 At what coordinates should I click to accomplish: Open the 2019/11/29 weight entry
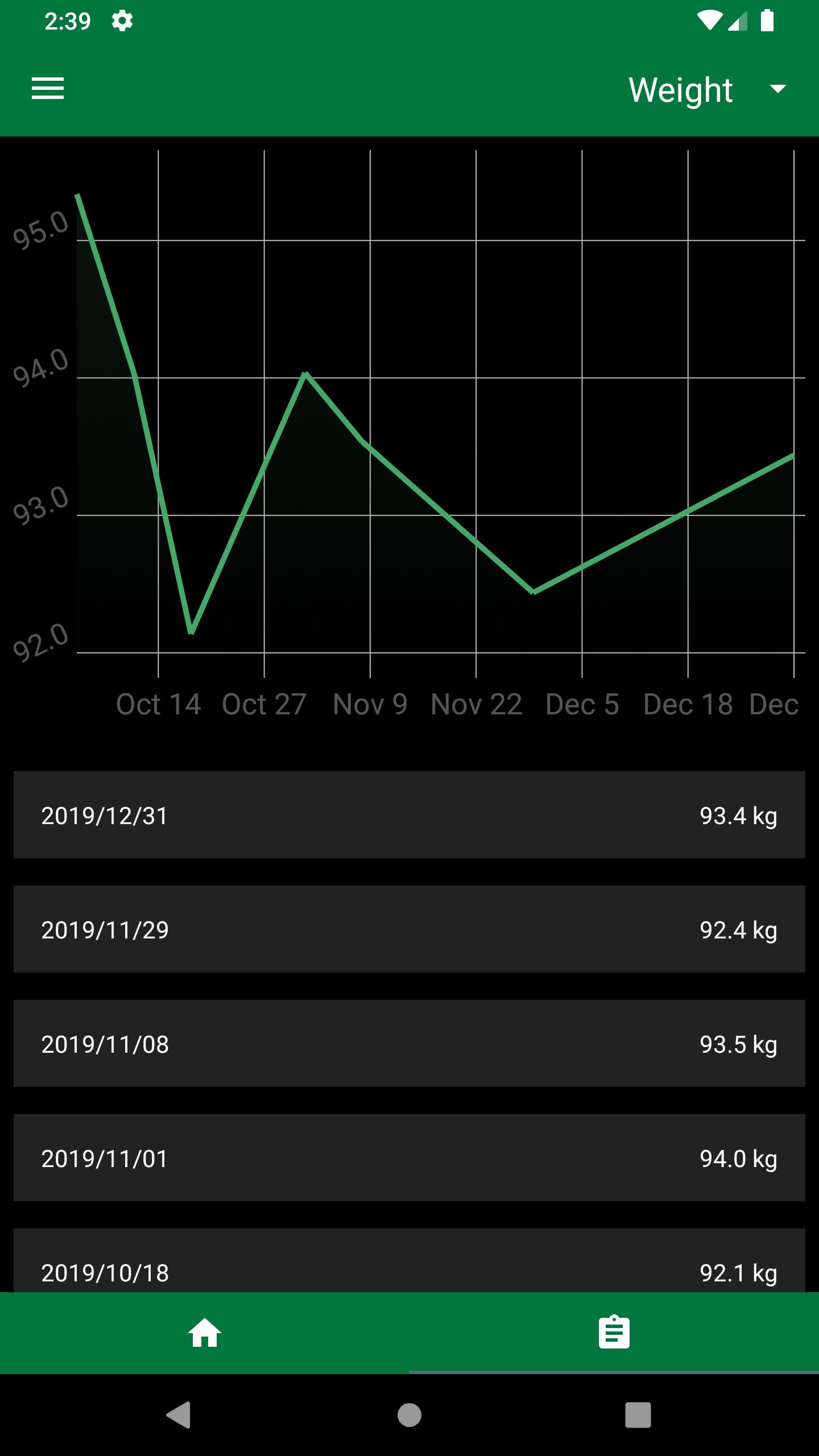pos(409,929)
